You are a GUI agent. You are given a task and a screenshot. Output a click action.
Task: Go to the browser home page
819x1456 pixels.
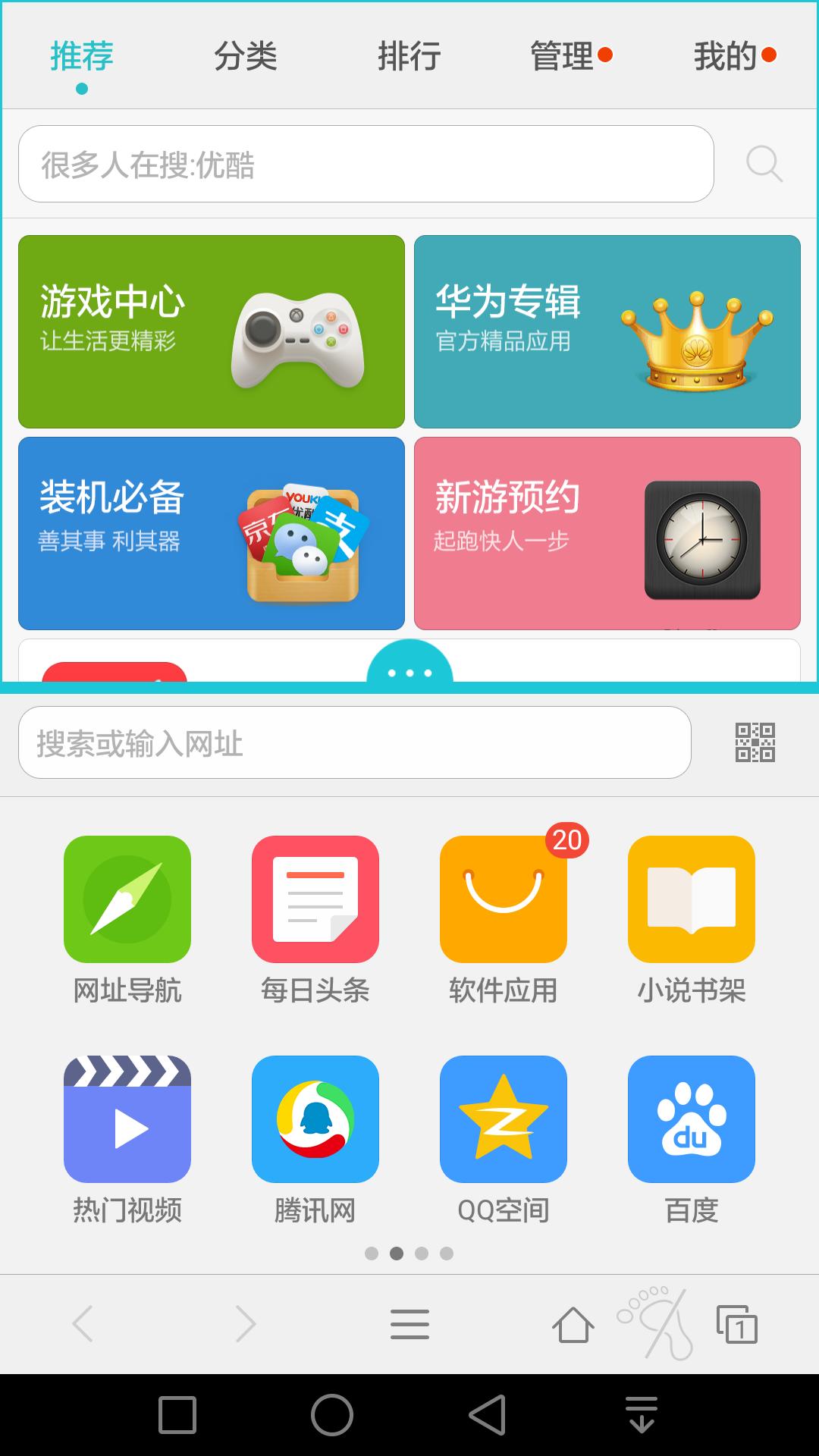(573, 1325)
